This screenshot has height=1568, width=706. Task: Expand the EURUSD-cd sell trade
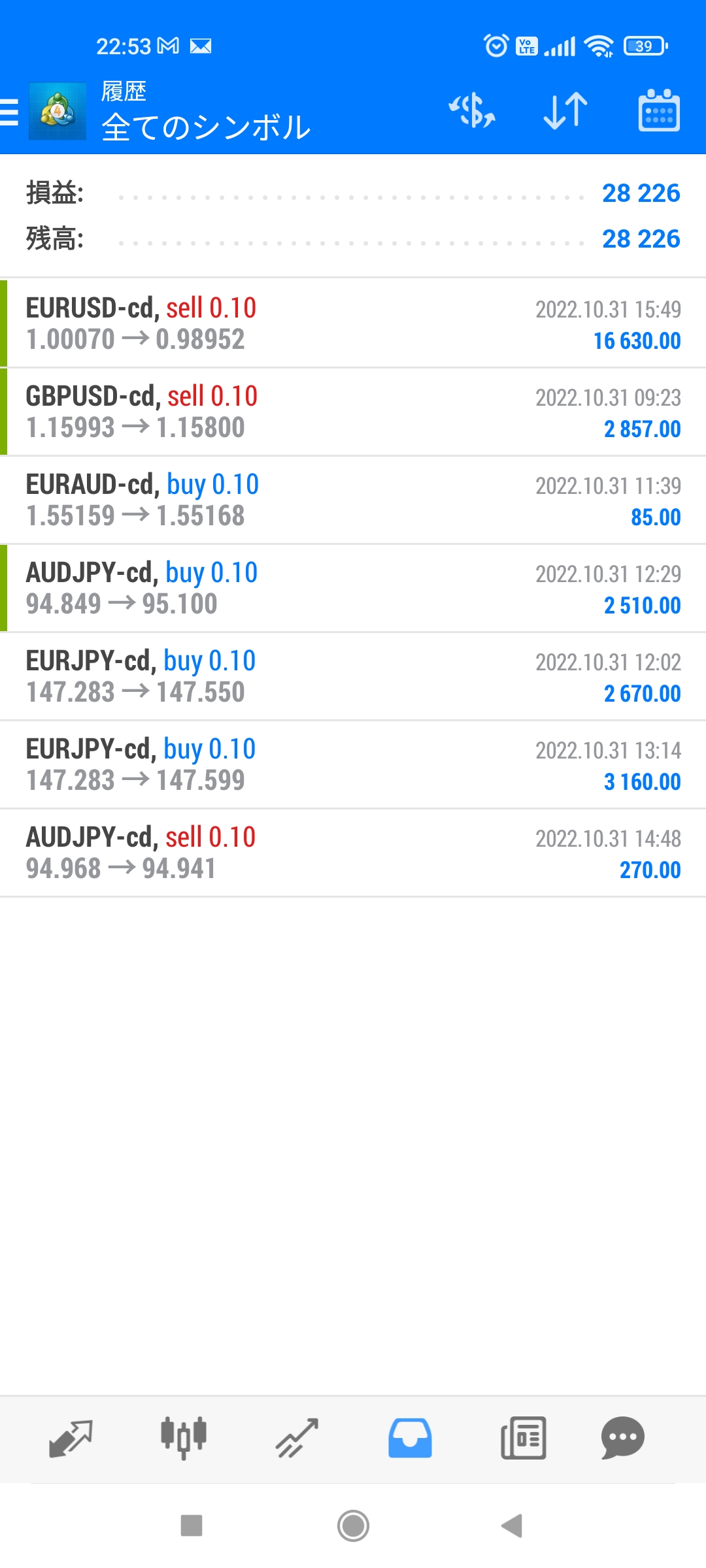(353, 323)
